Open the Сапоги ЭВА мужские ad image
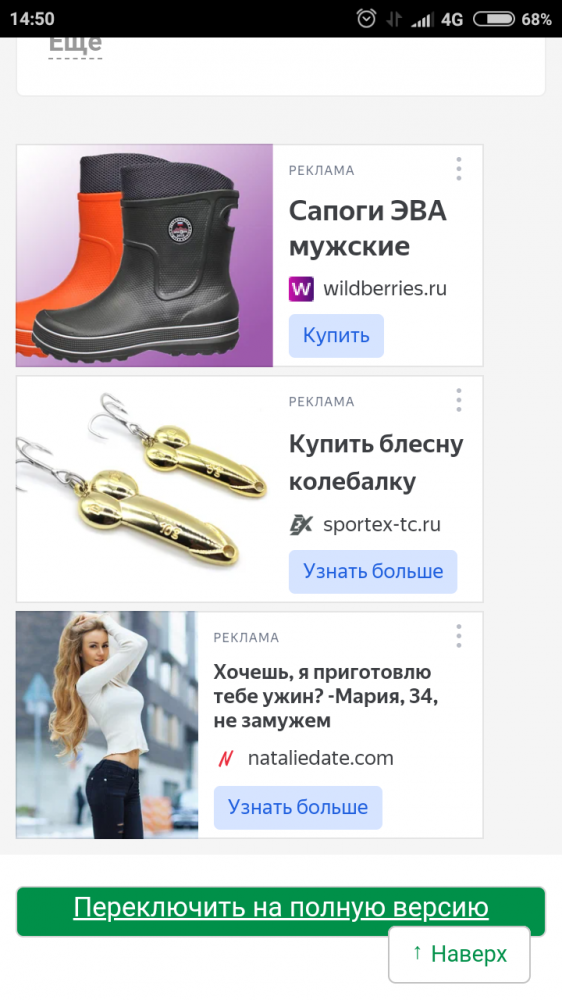Viewport: 562px width, 1000px height. pyautogui.click(x=145, y=256)
